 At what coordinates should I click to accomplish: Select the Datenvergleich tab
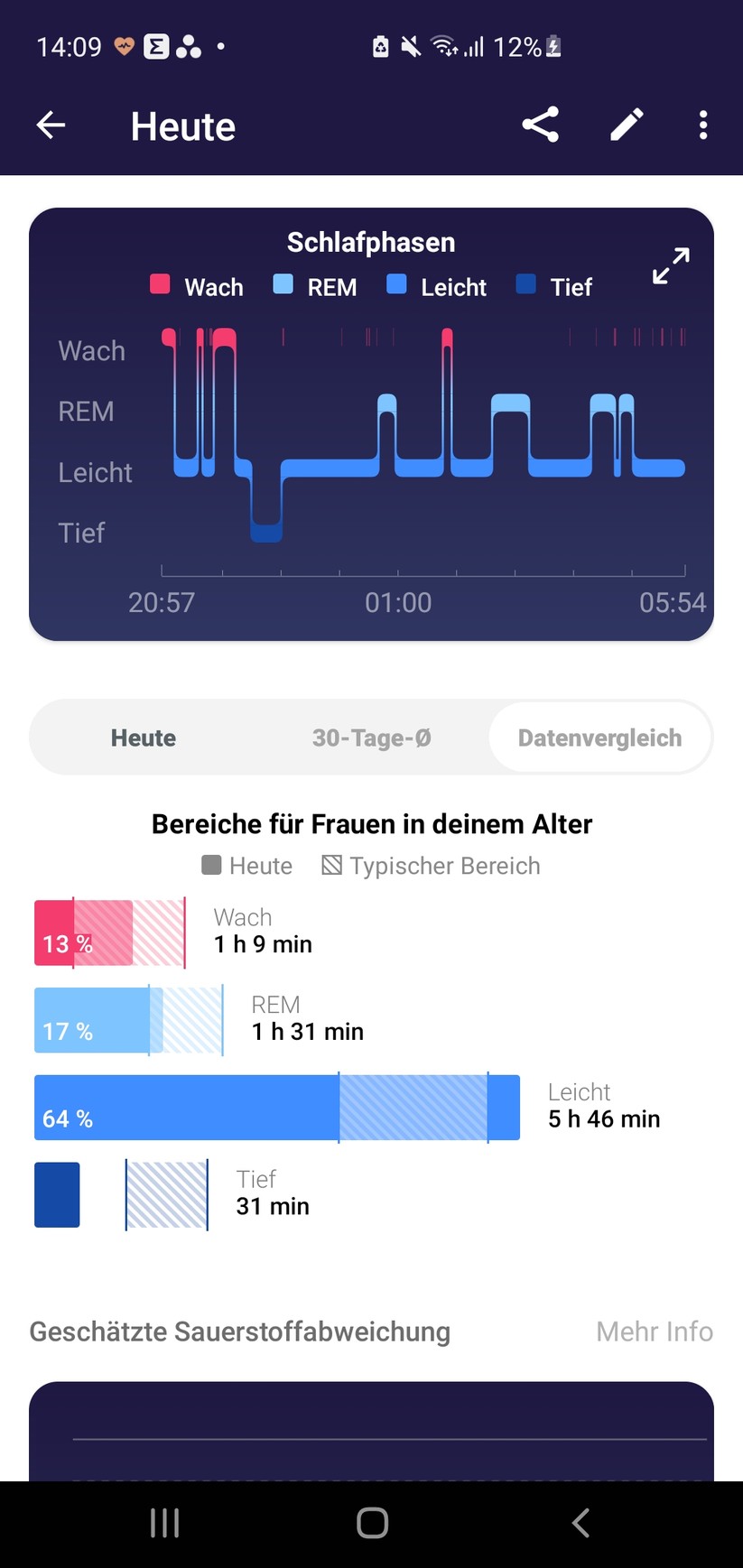click(599, 738)
